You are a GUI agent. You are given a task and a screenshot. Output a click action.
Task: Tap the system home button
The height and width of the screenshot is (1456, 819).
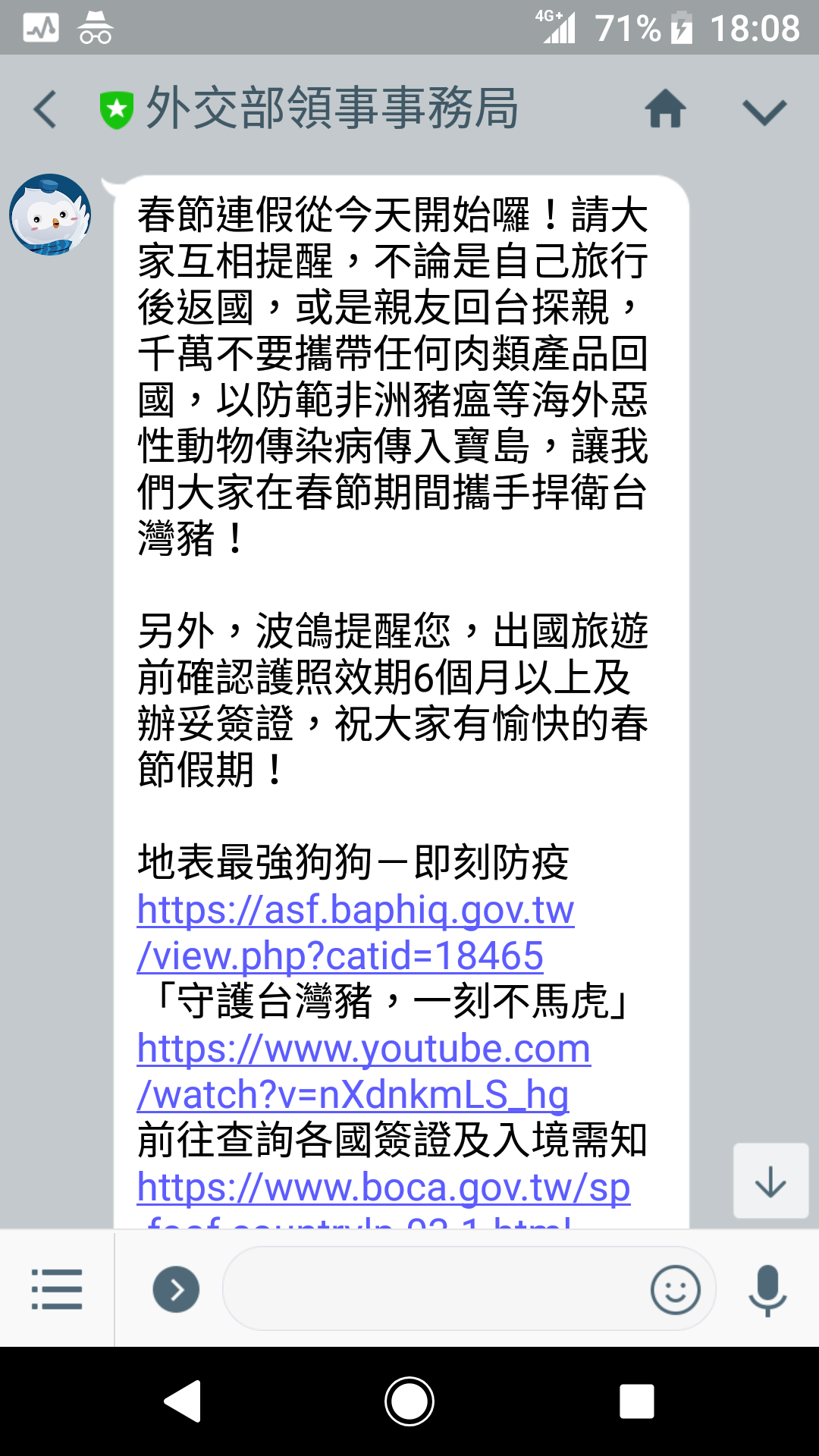(409, 1401)
